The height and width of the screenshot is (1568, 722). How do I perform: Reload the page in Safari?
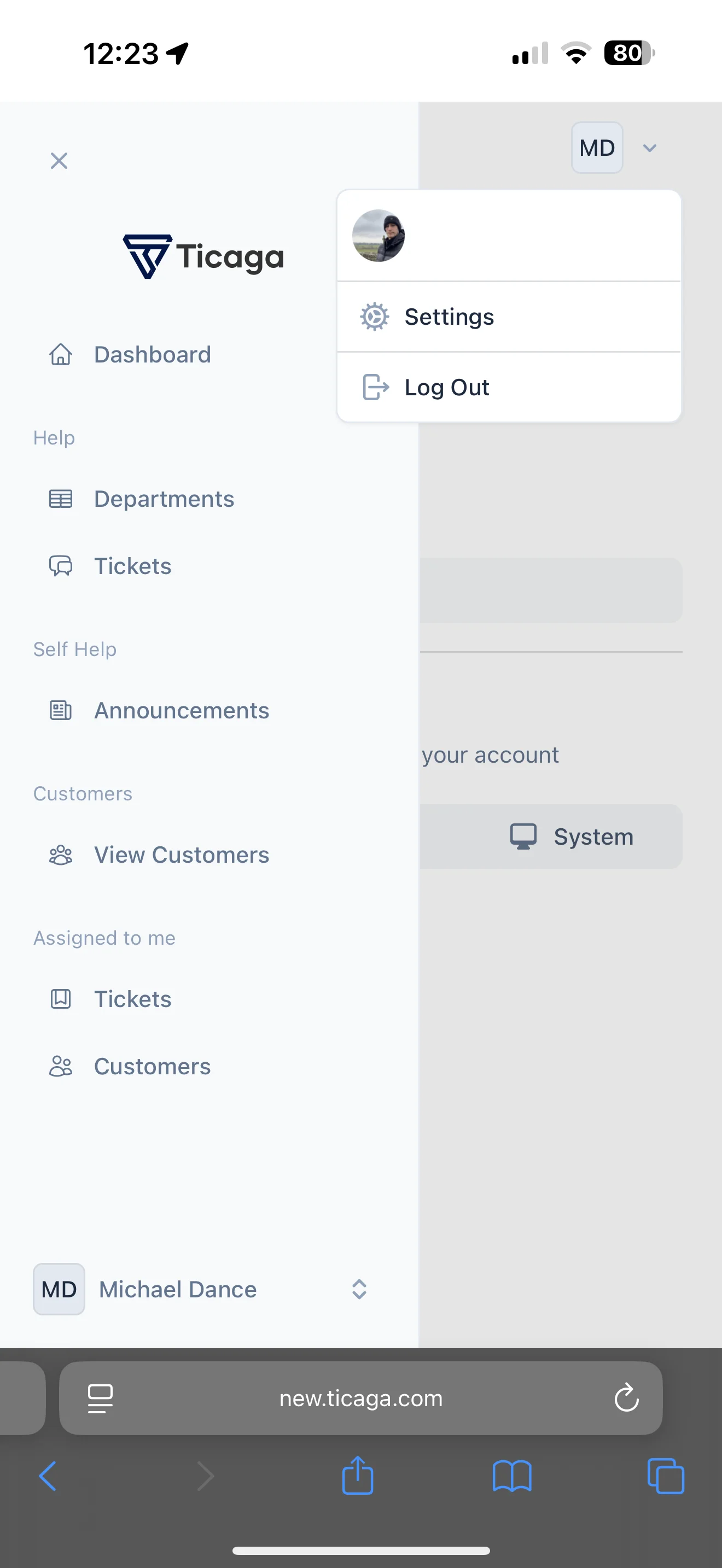626,1397
